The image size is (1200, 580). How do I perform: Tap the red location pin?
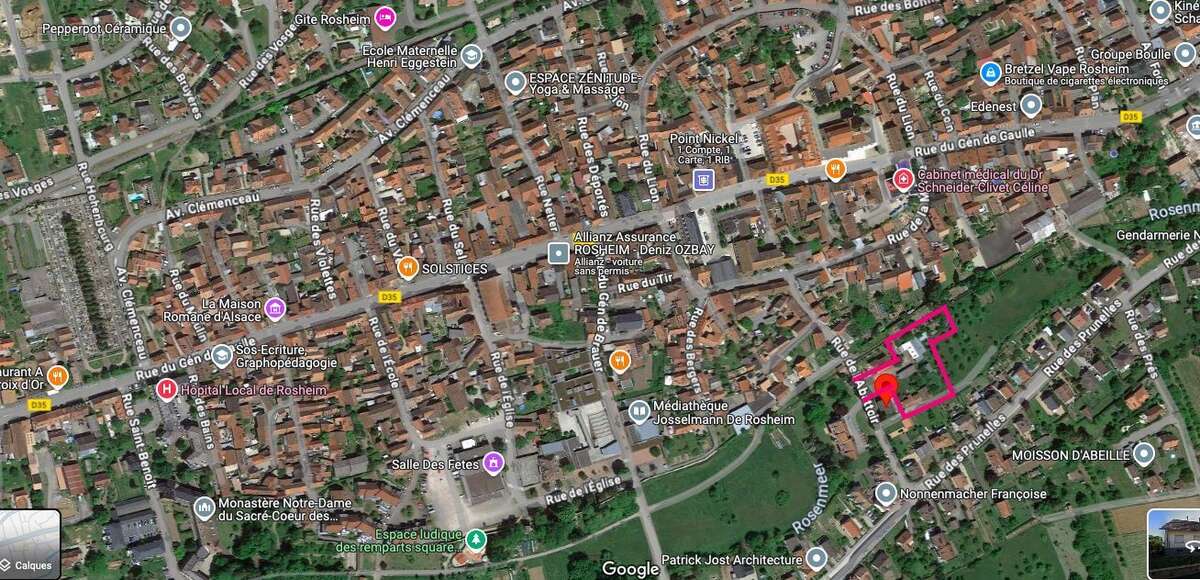[x=885, y=387]
